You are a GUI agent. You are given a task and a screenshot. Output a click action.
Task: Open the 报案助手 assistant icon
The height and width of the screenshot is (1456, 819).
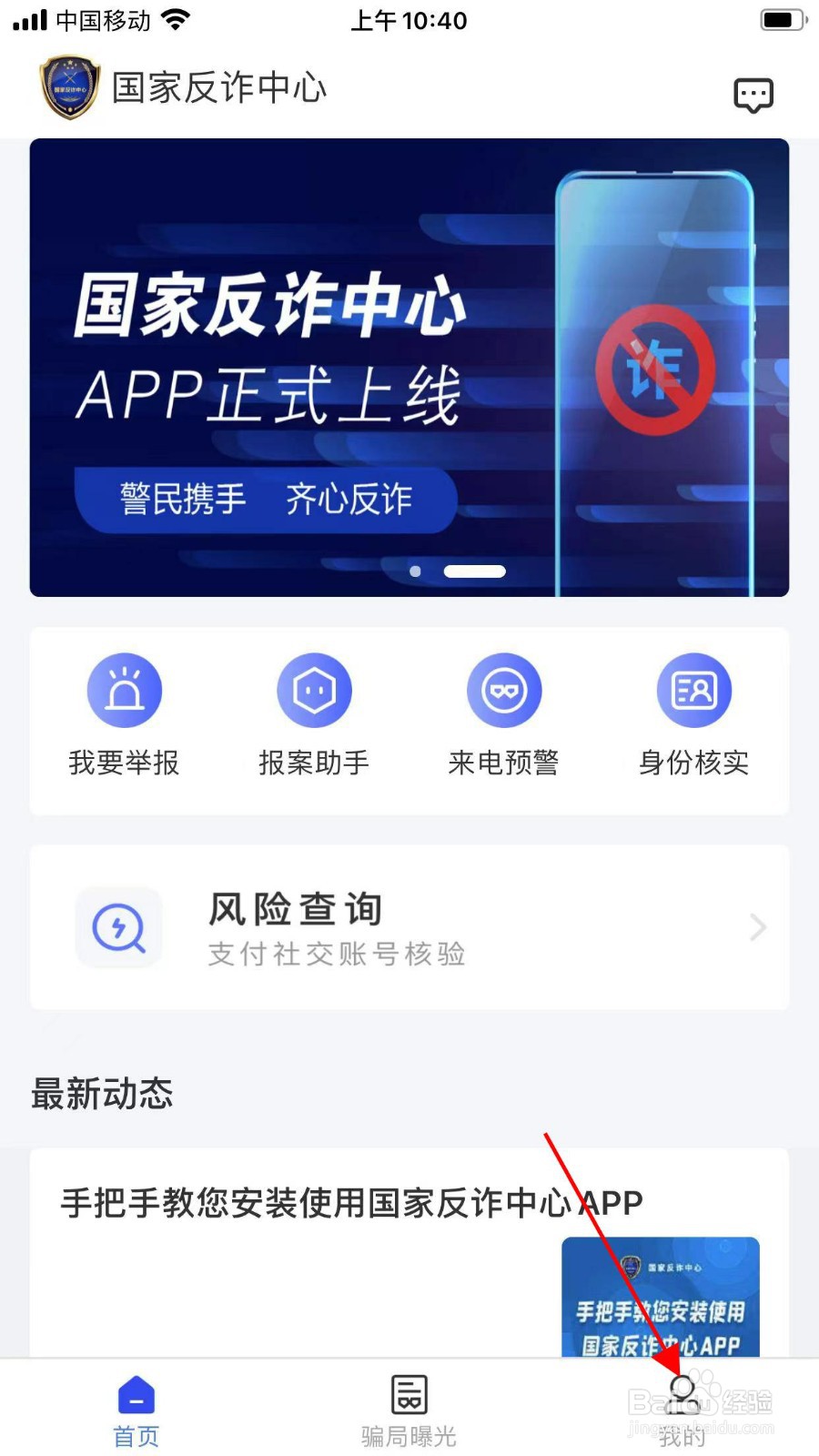pos(315,690)
